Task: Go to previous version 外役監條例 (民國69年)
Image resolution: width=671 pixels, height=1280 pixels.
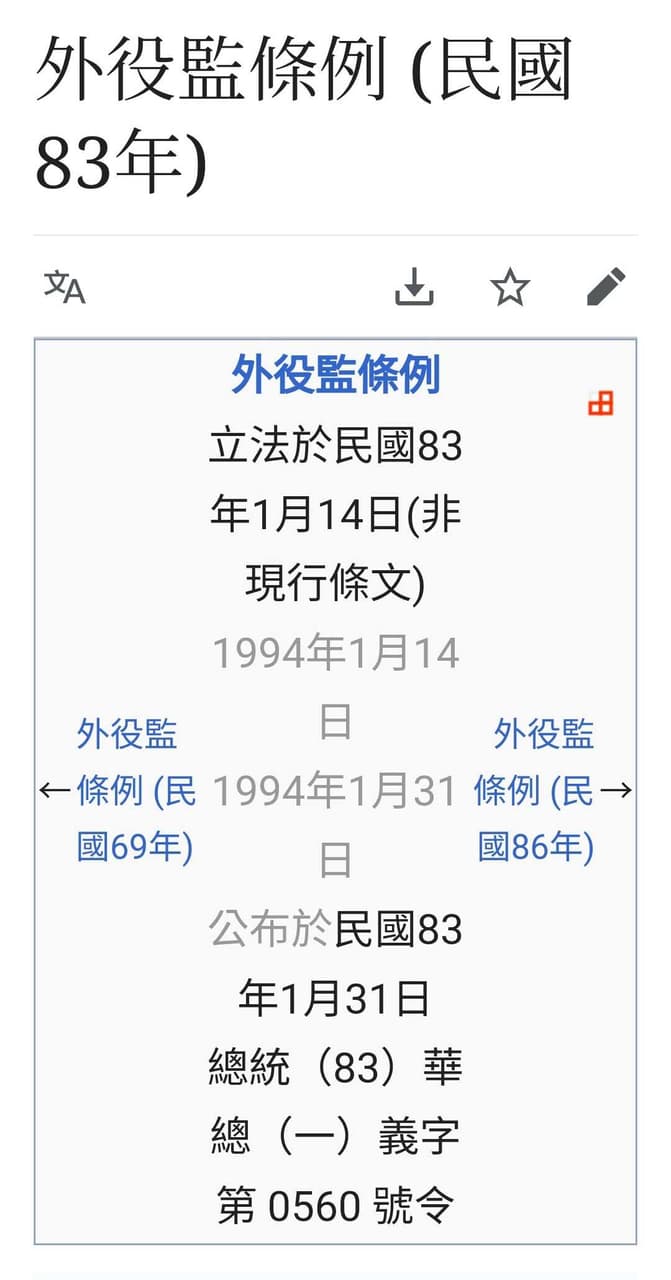Action: (x=136, y=791)
